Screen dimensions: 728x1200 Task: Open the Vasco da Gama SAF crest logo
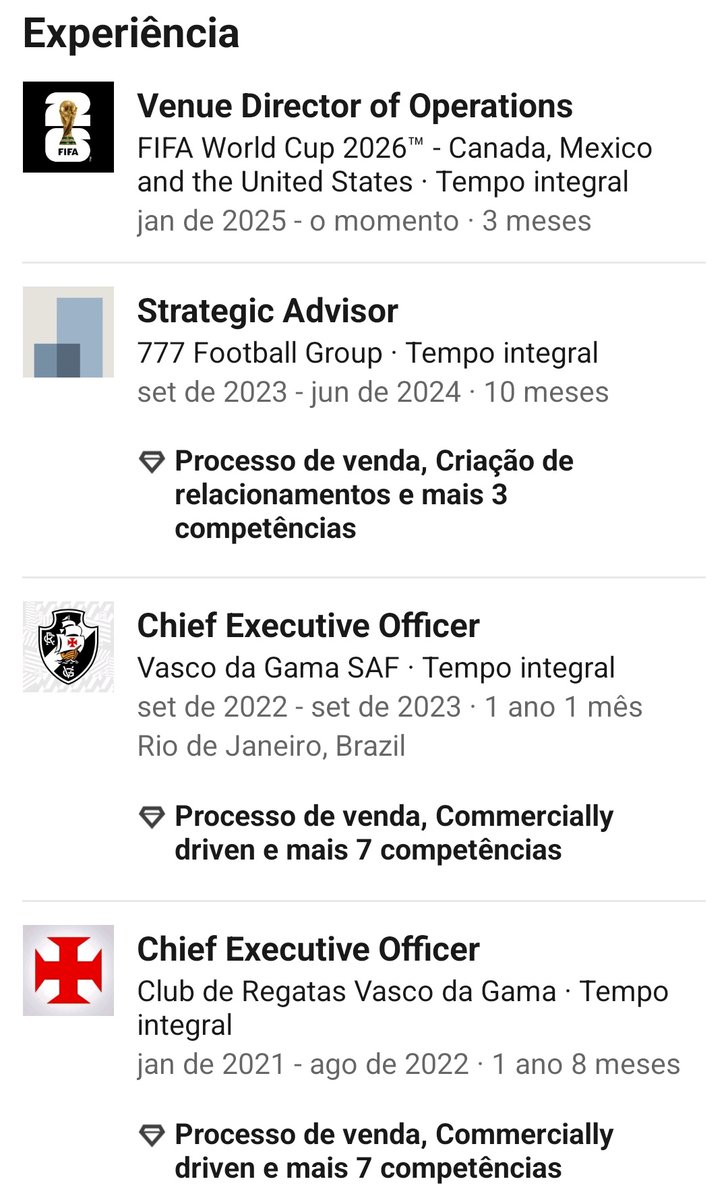[x=68, y=647]
